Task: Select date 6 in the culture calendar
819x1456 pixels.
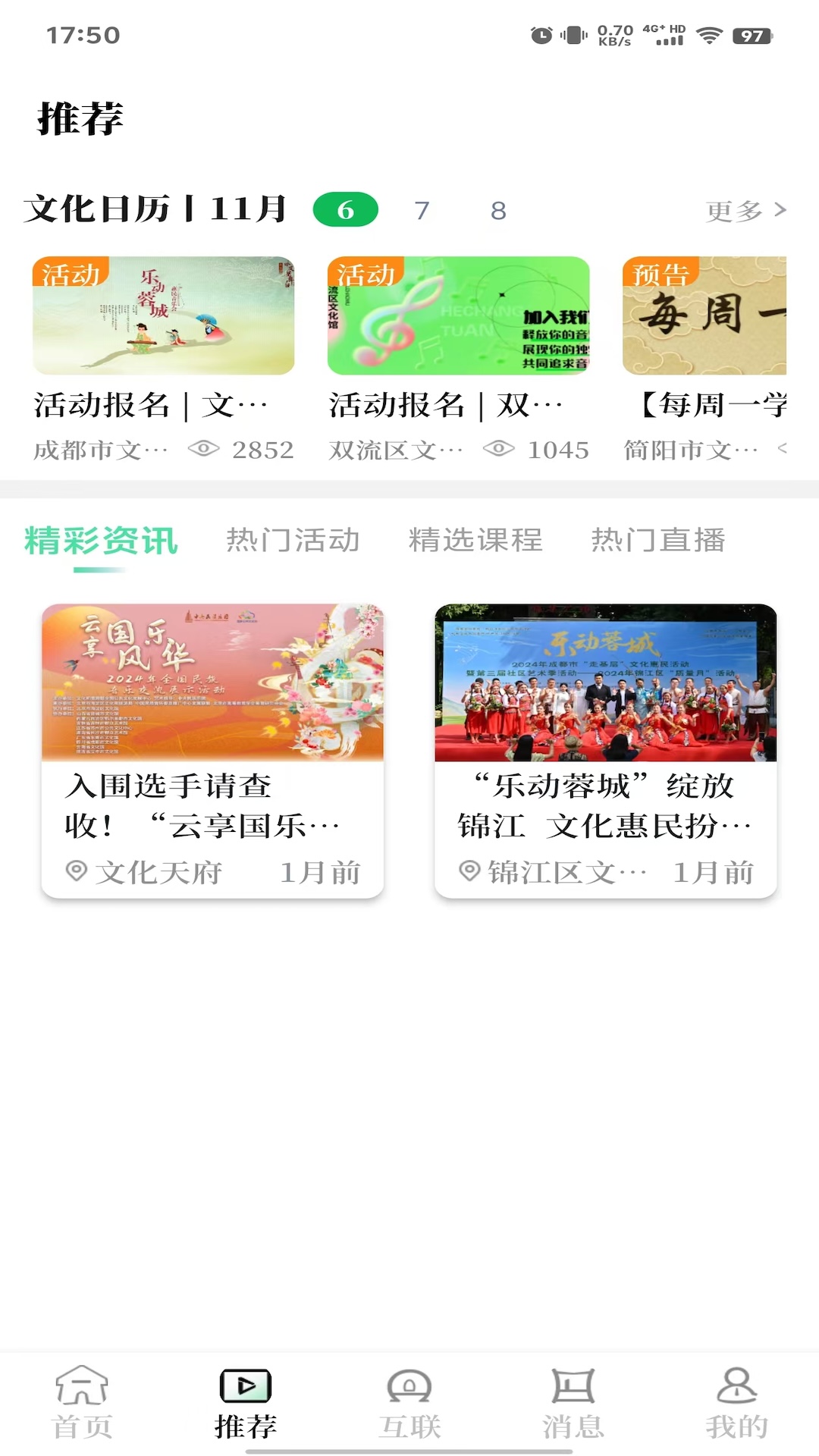Action: [x=346, y=210]
